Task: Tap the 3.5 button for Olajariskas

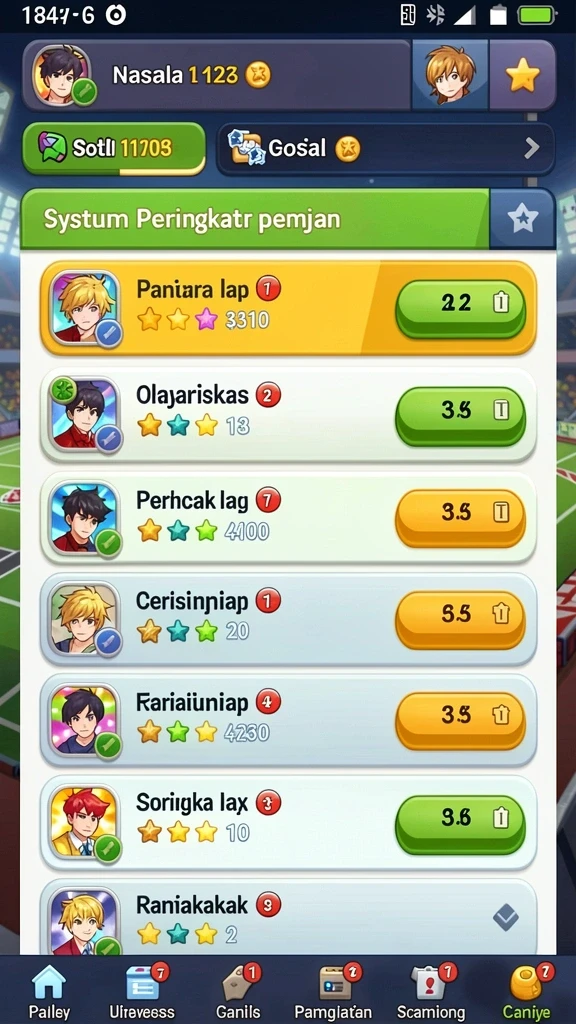Action: [460, 411]
